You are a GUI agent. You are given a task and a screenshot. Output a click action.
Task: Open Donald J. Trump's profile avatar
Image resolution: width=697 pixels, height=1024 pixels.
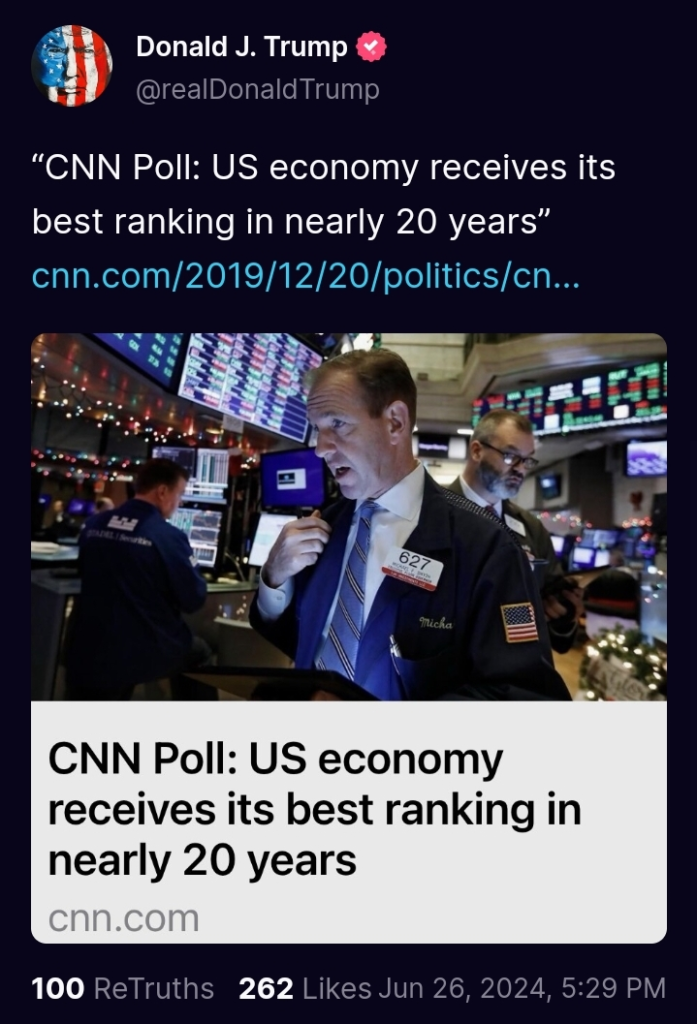coord(71,66)
